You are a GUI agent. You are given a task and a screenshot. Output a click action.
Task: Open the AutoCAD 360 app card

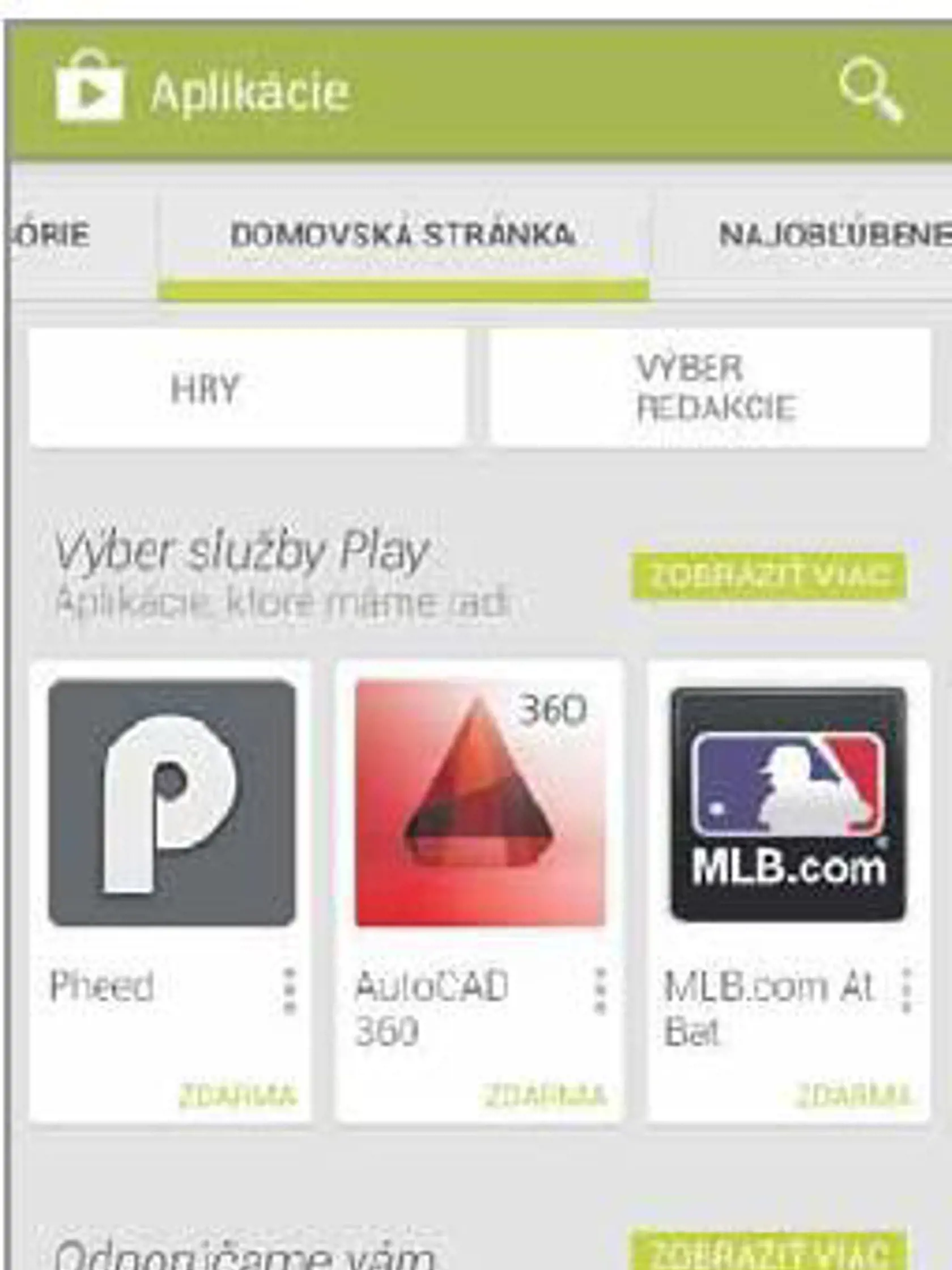479,804
